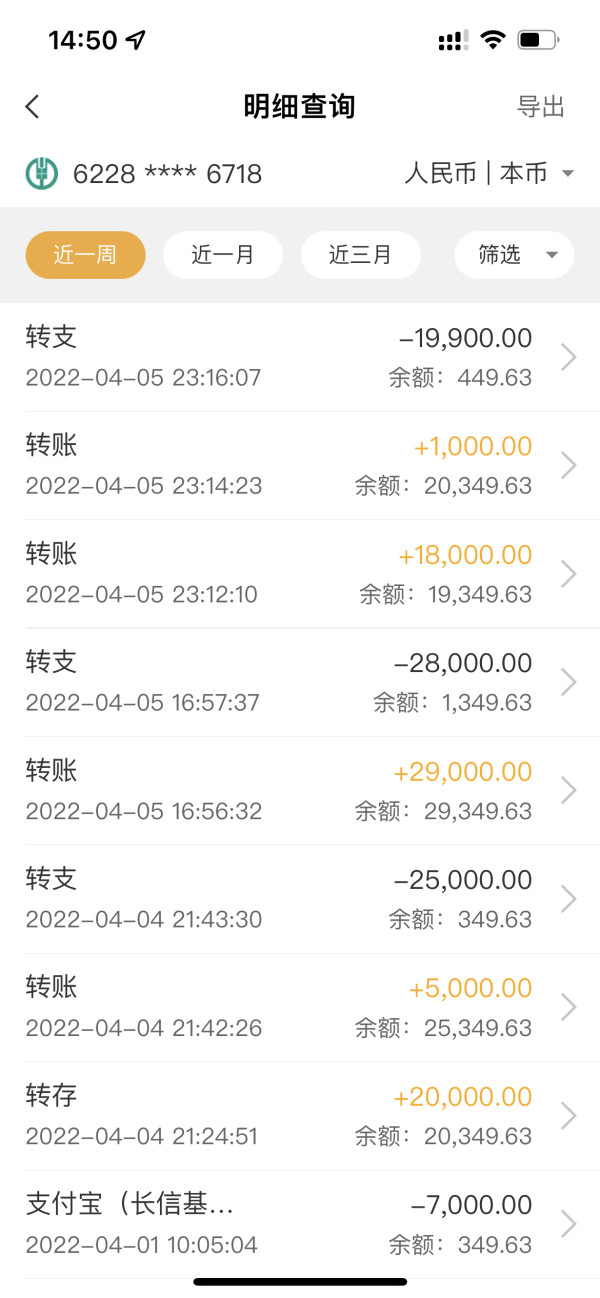This screenshot has width=600, height=1298.
Task: Open the 人民币 | 本币 currency dropdown
Action: (489, 173)
